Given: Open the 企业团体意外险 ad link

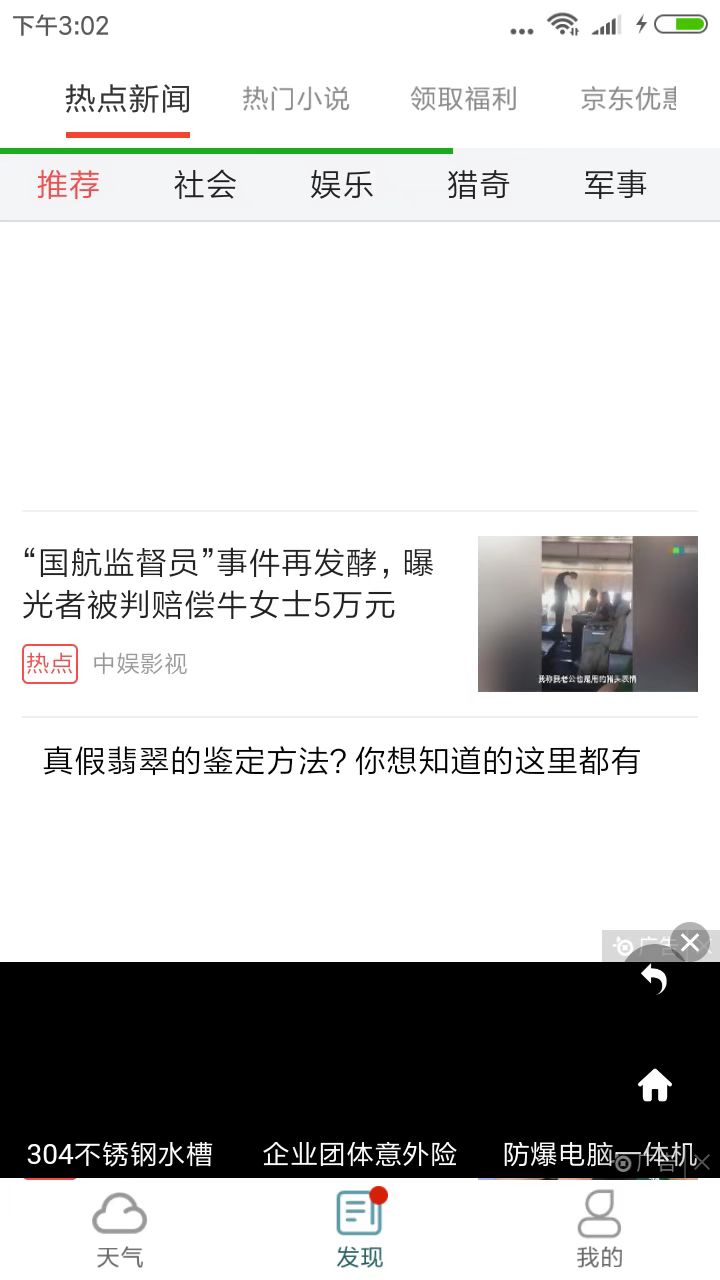Looking at the screenshot, I should (359, 1155).
